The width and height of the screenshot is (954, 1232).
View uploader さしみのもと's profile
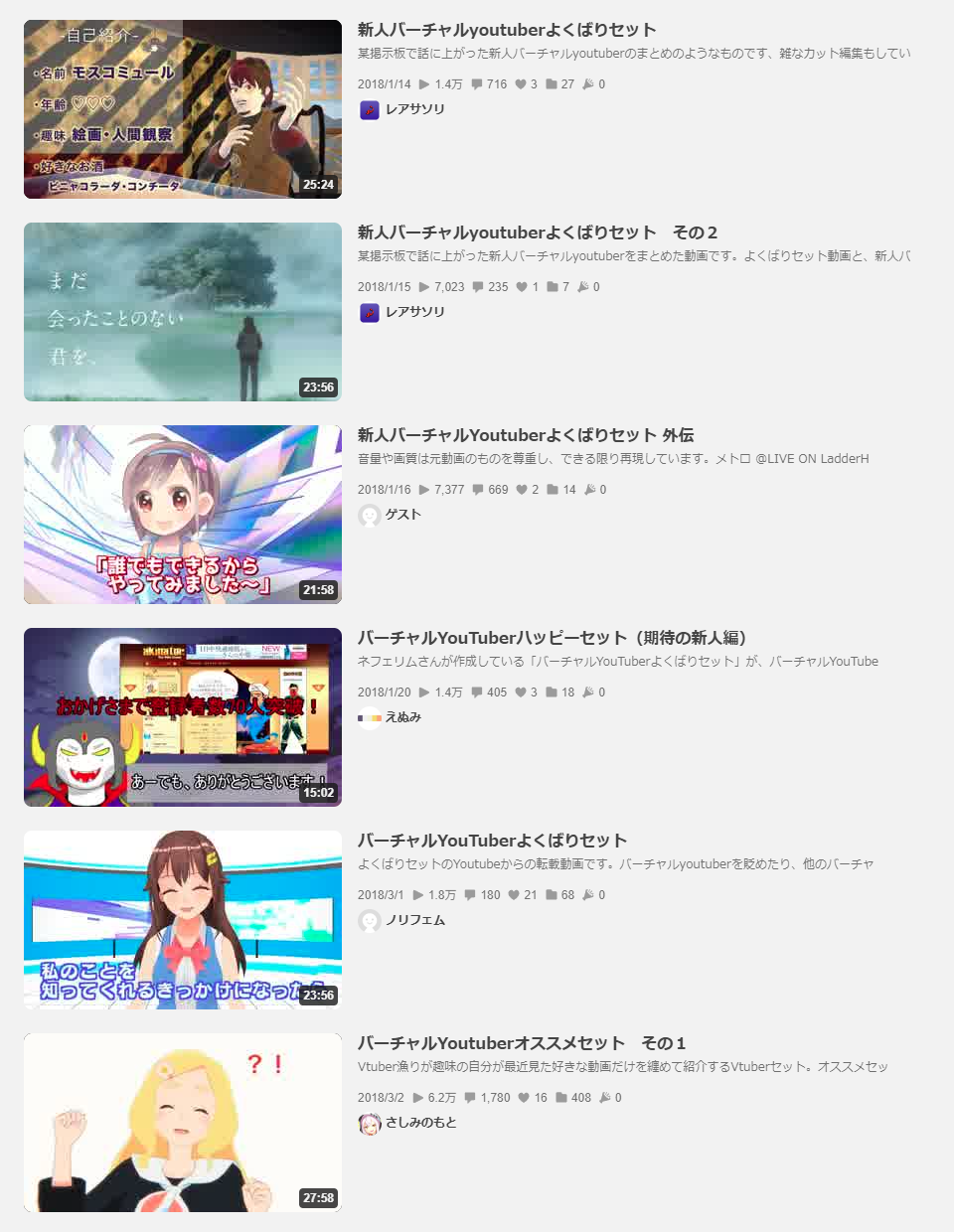(x=420, y=1123)
